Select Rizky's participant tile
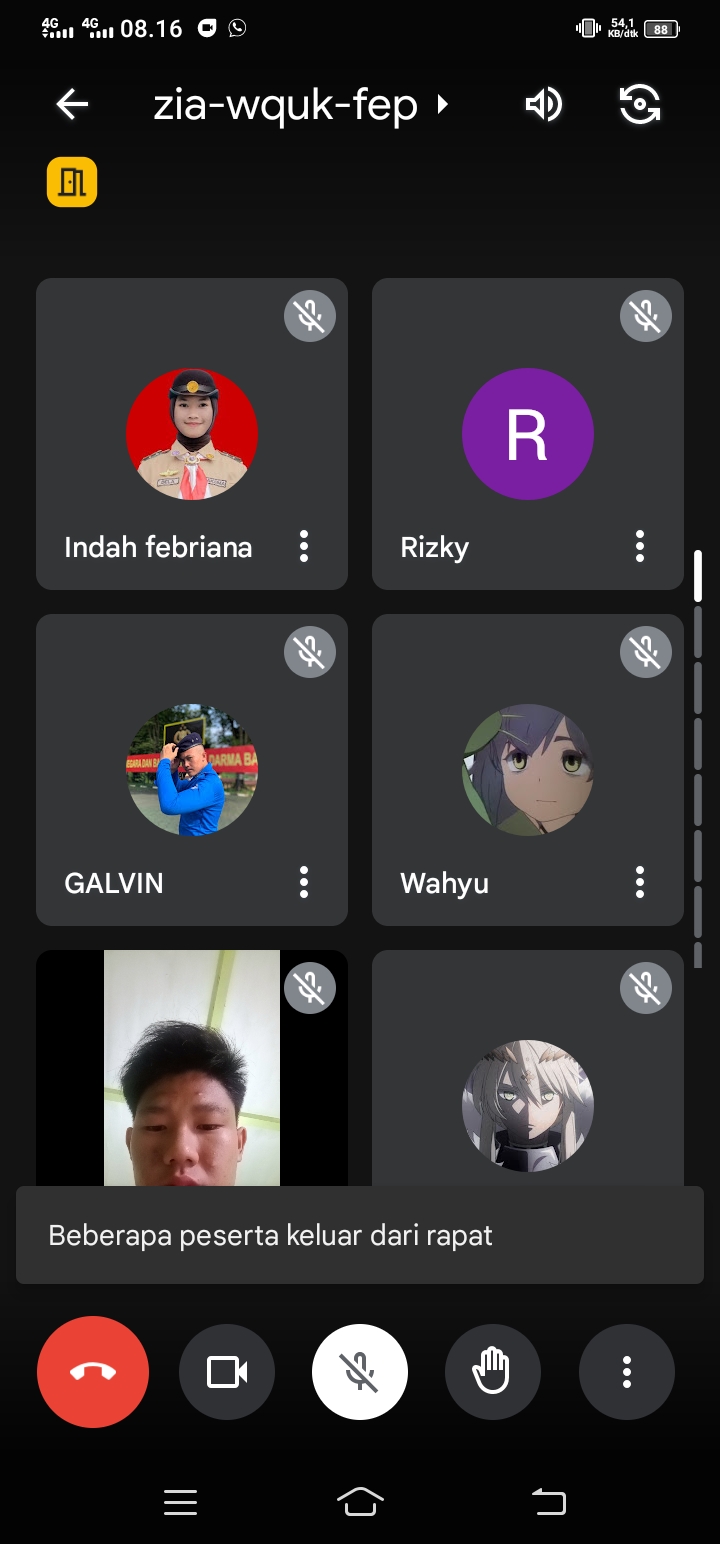 point(528,434)
